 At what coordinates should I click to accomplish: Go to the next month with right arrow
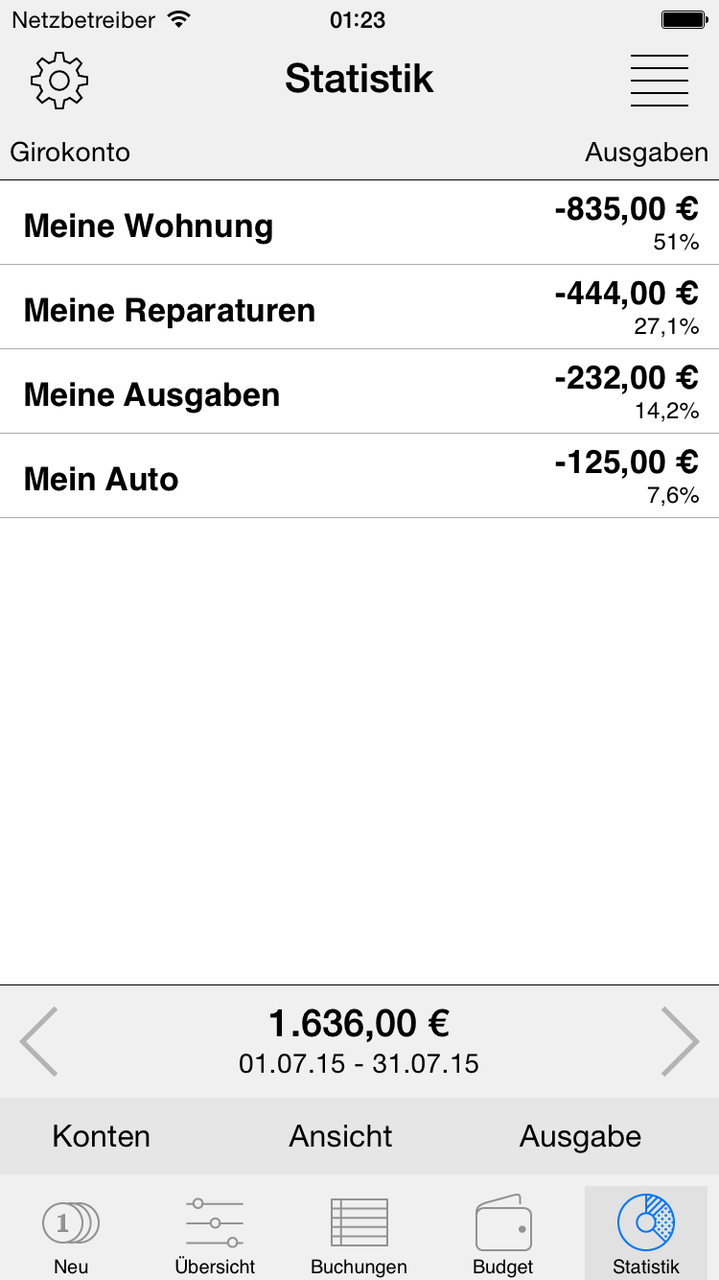[680, 1041]
